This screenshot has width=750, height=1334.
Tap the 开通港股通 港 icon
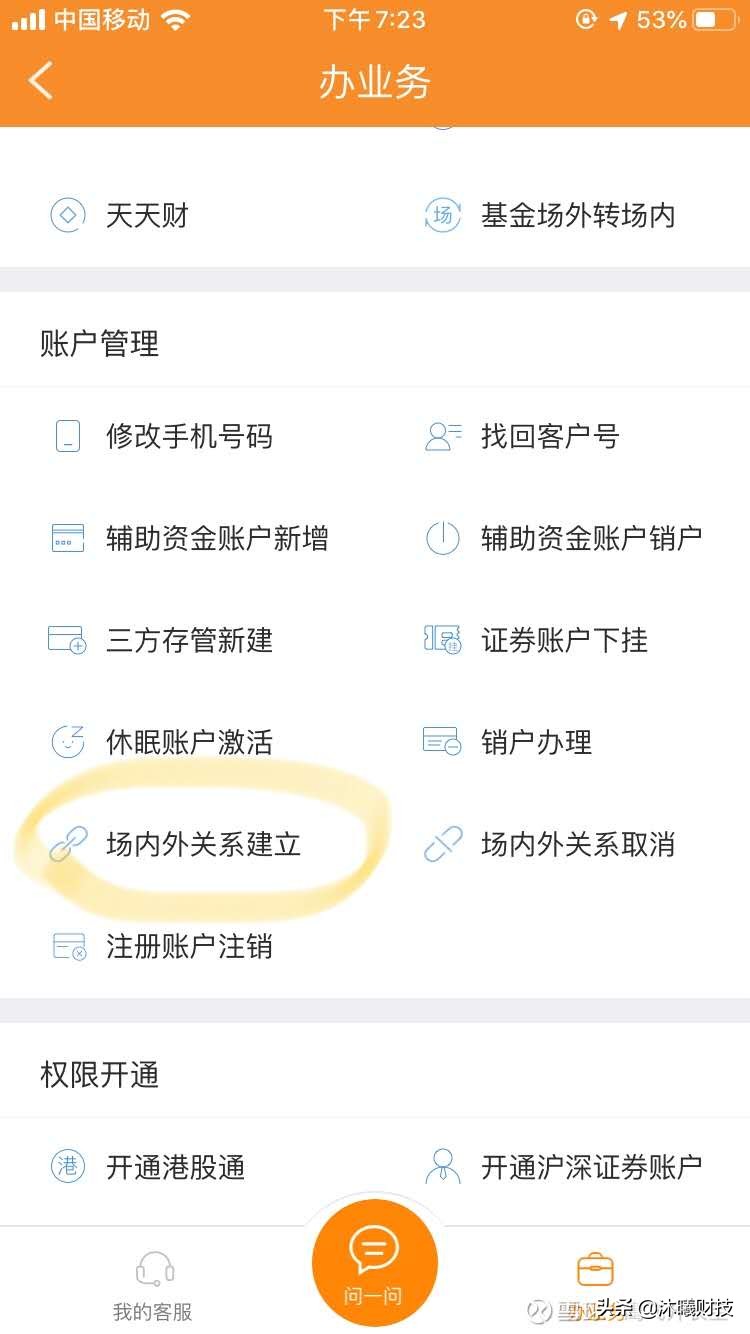[67, 1166]
